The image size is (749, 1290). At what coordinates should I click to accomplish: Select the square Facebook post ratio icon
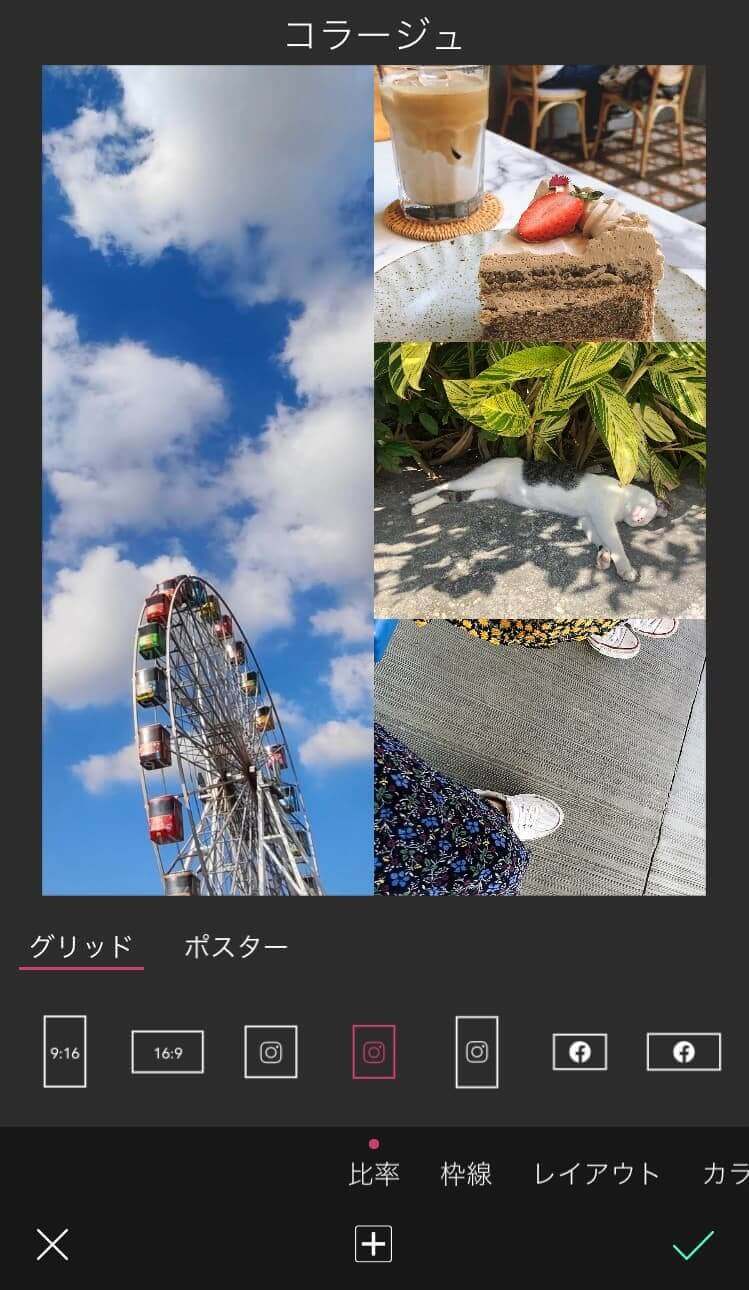pyautogui.click(x=580, y=1051)
